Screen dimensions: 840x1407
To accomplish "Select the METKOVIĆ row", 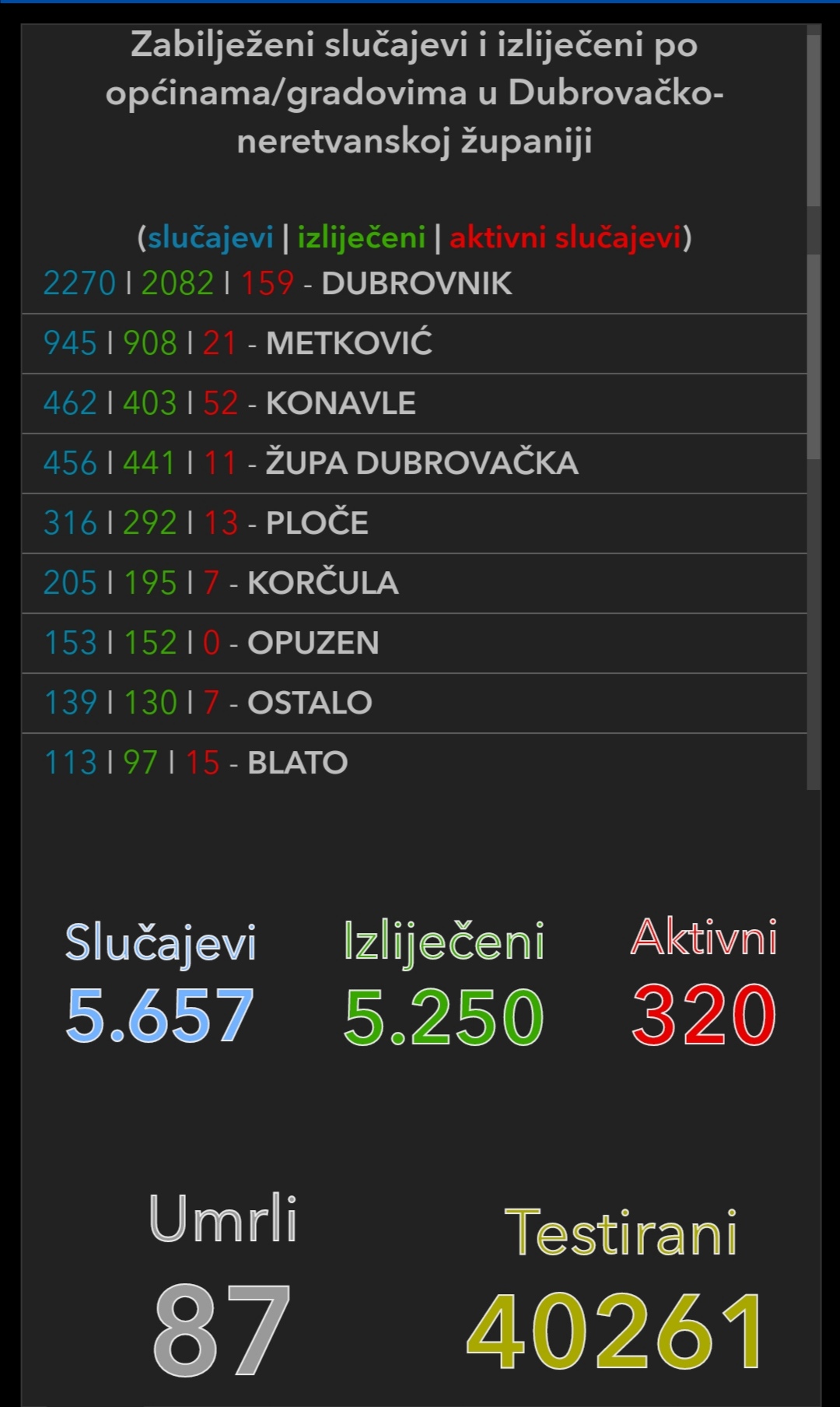I will coord(414,344).
